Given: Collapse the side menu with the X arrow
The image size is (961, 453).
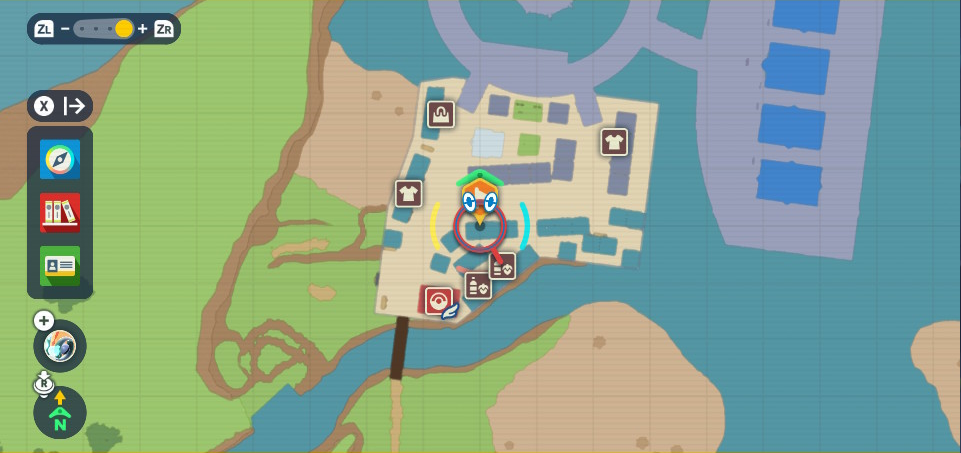Looking at the screenshot, I should pos(60,106).
